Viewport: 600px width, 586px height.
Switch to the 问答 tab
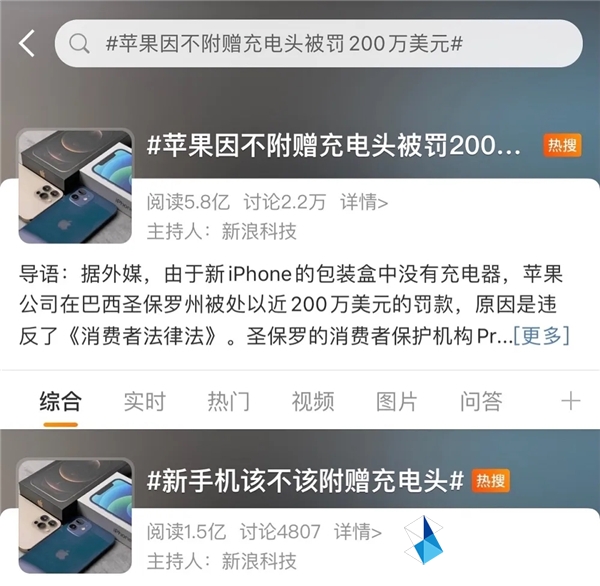pos(480,402)
